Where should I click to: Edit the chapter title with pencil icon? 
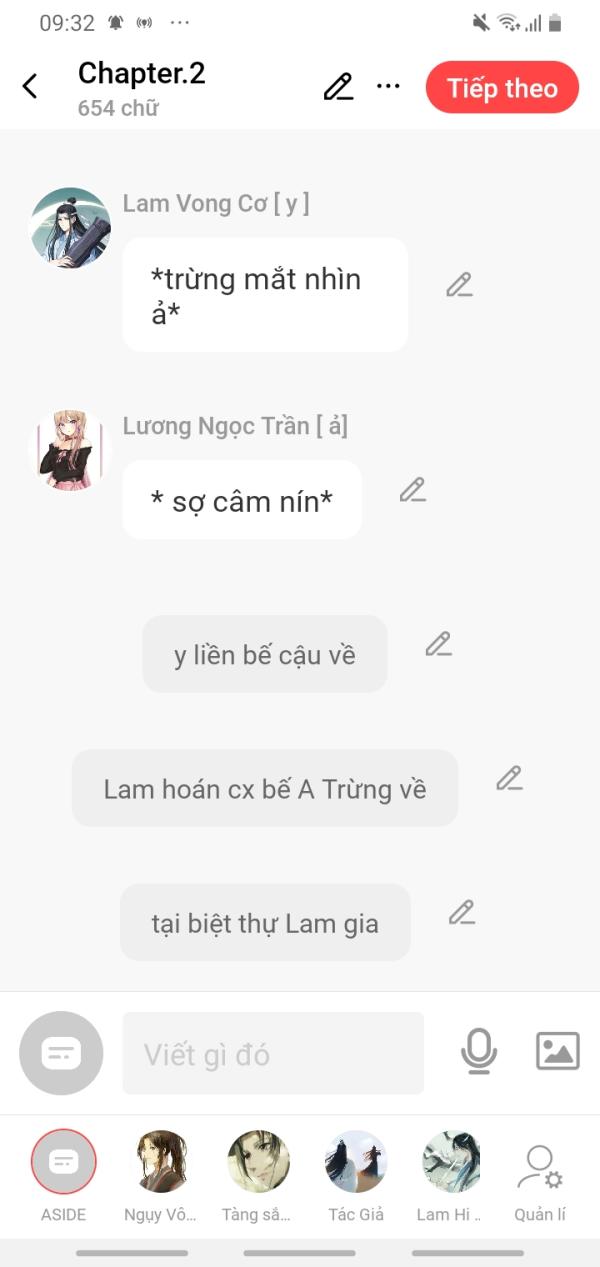[338, 87]
